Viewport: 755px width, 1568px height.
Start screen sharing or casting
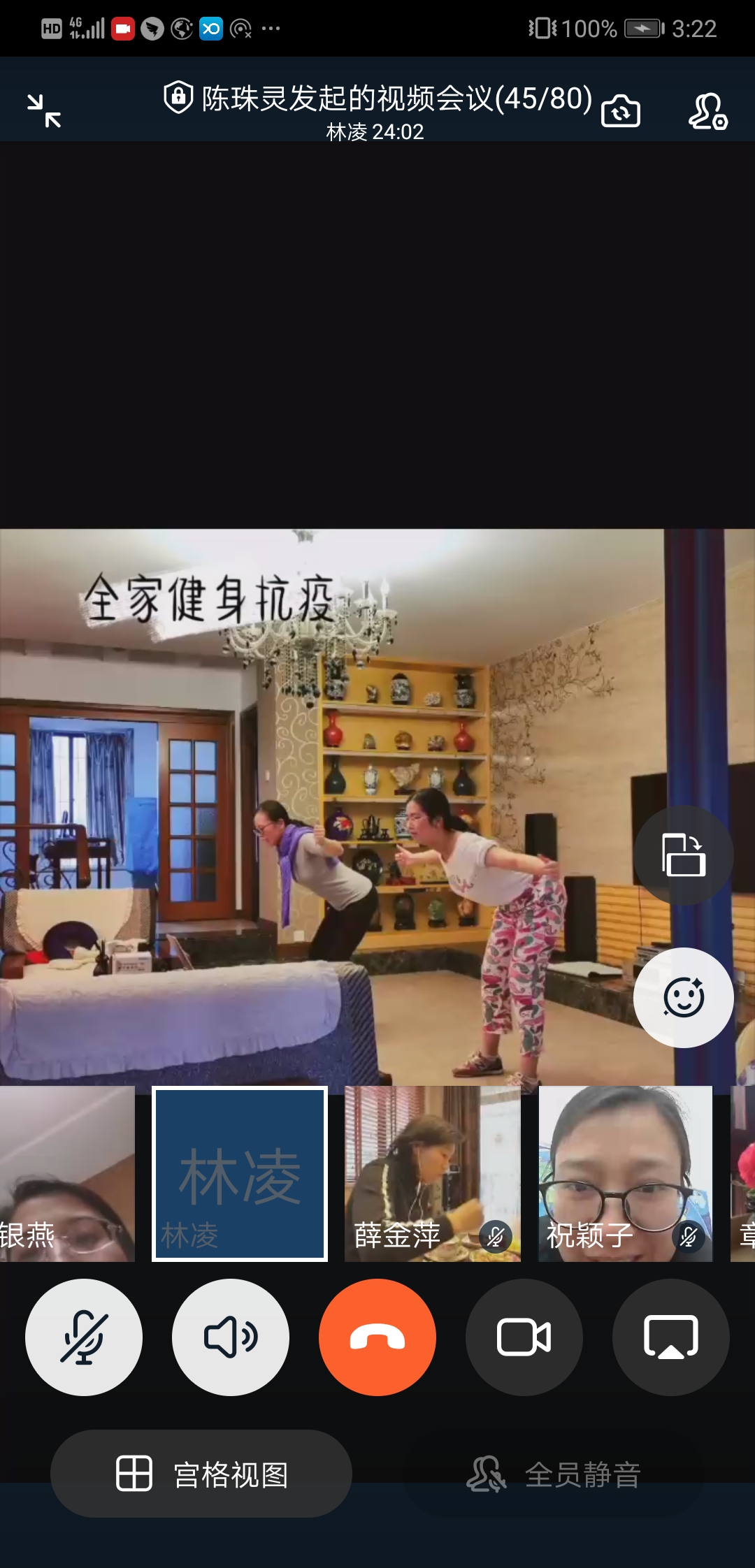[x=671, y=1337]
